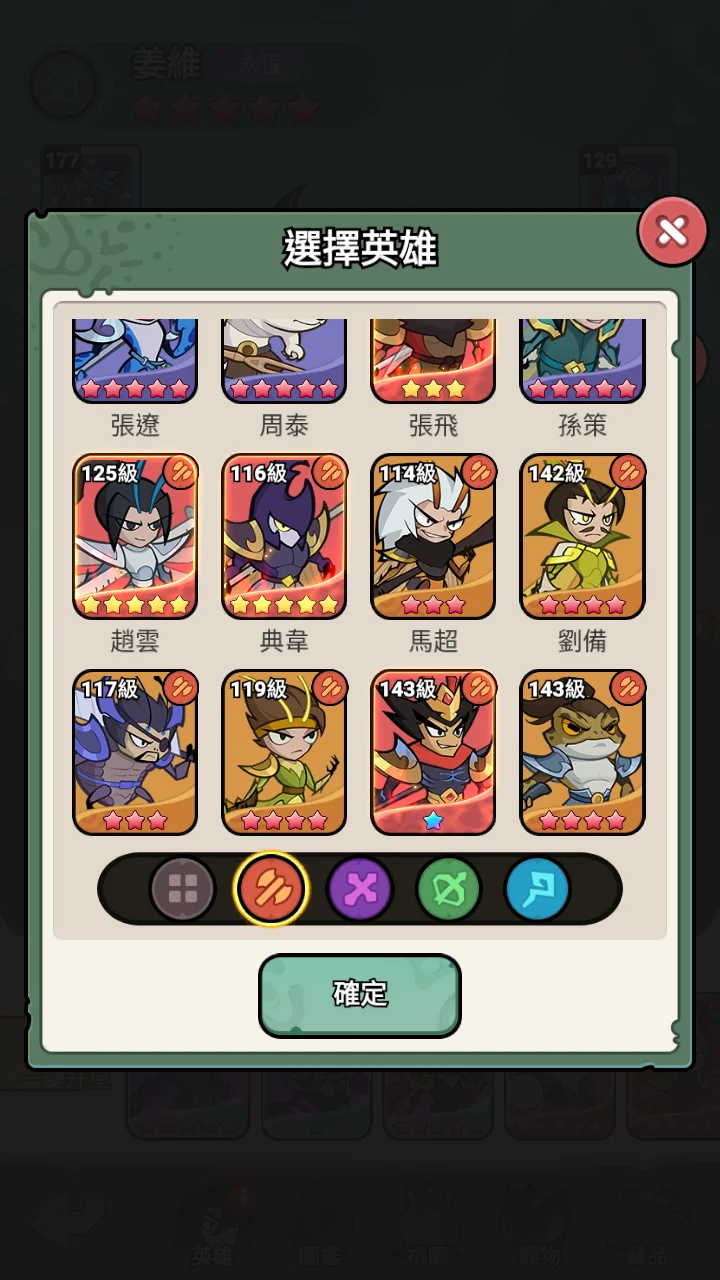This screenshot has width=720, height=1280.
Task: Choose 馬超 from the hero grid
Action: point(433,537)
